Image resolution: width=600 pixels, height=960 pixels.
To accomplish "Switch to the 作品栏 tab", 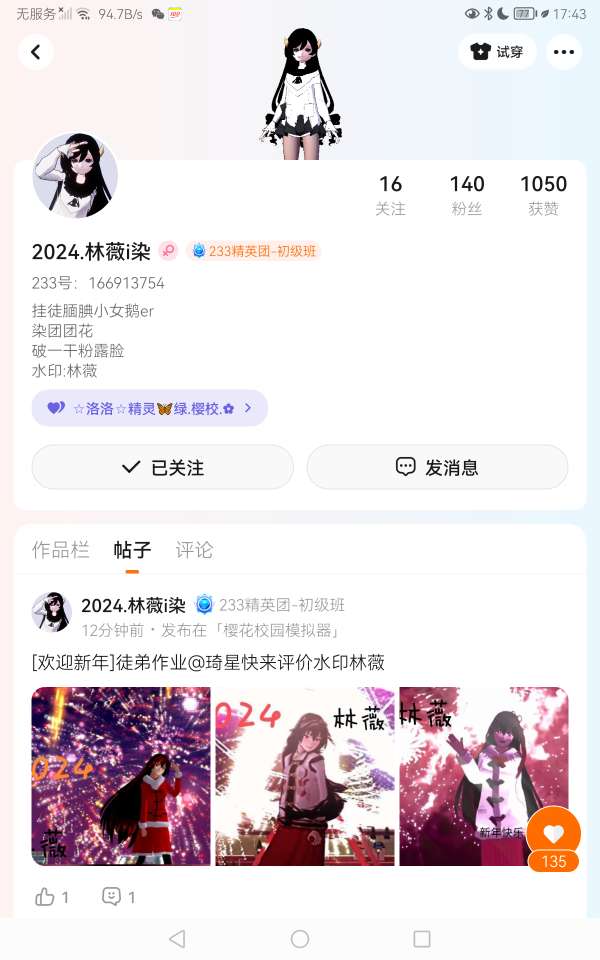I will (61, 550).
